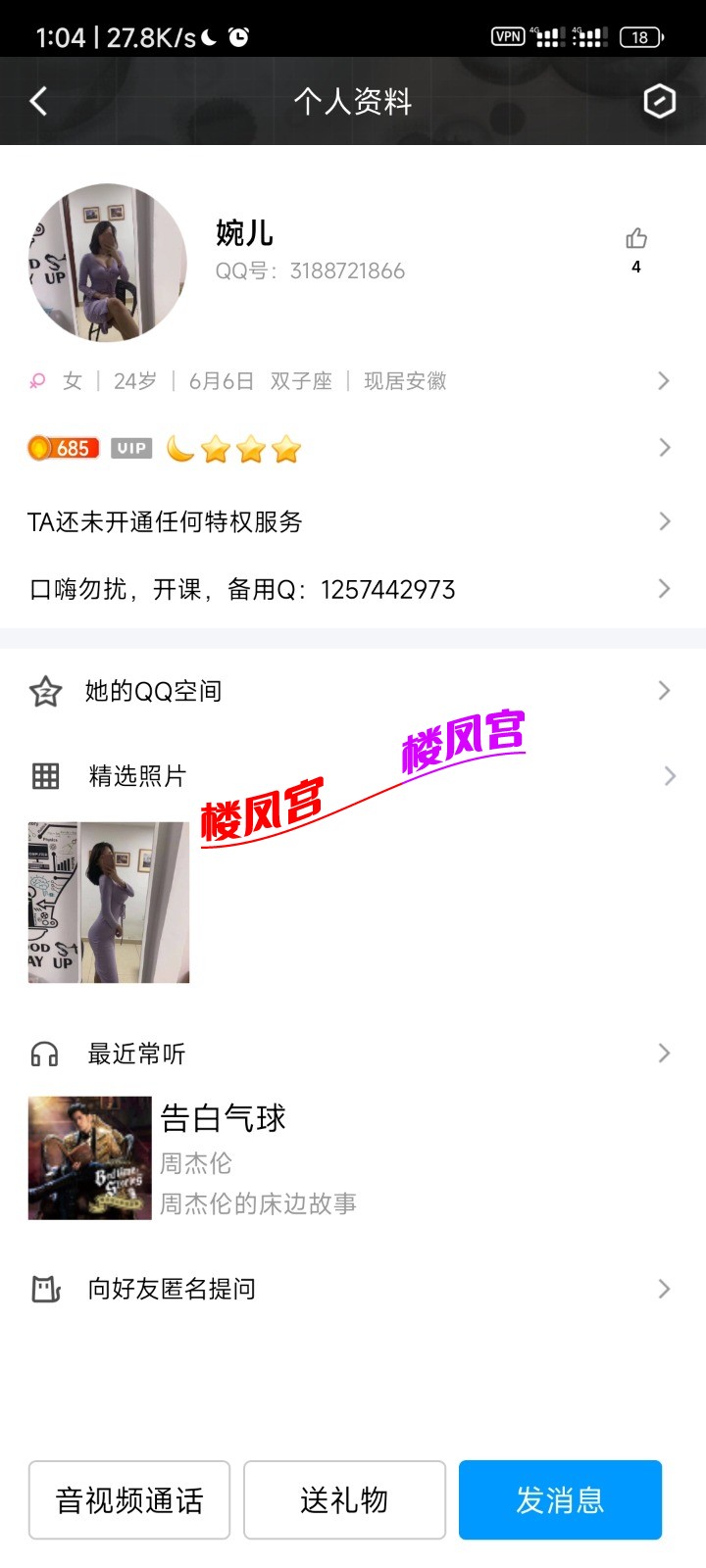Tap the VIP badge to toggle membership view
Image resolution: width=706 pixels, height=1568 pixels.
(x=130, y=448)
